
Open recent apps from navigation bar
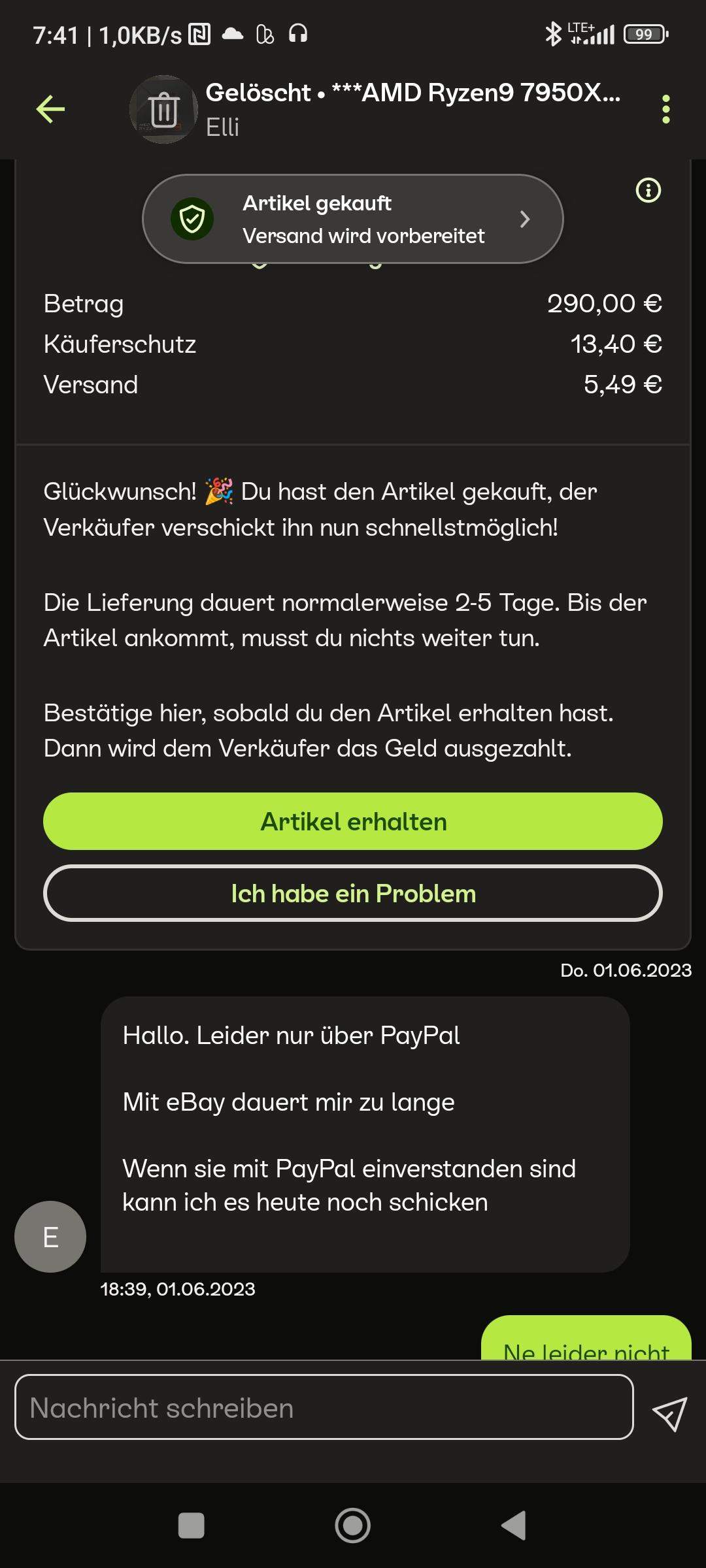pyautogui.click(x=191, y=1526)
